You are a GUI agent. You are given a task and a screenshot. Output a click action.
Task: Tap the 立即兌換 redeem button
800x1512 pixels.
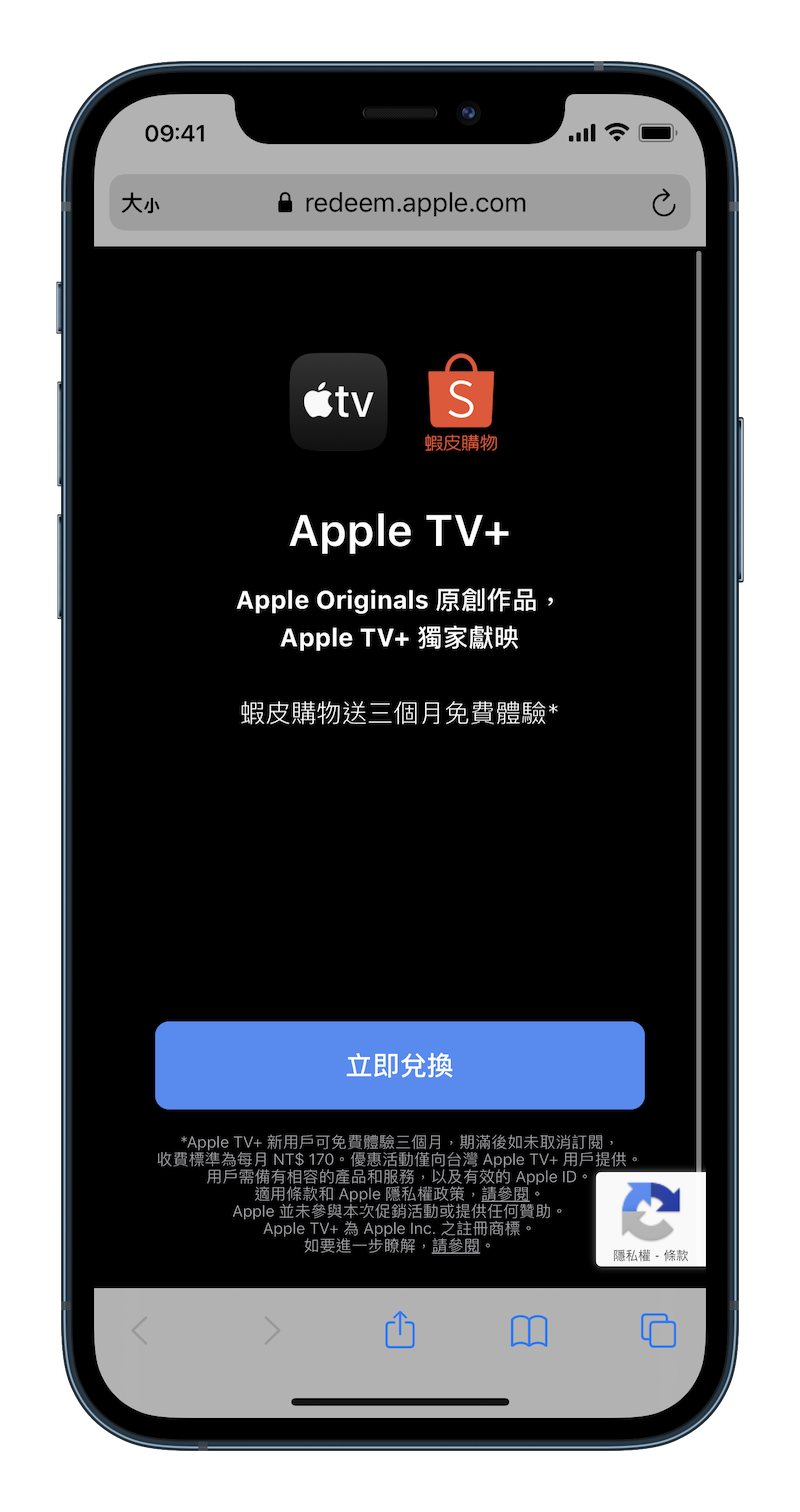399,1065
